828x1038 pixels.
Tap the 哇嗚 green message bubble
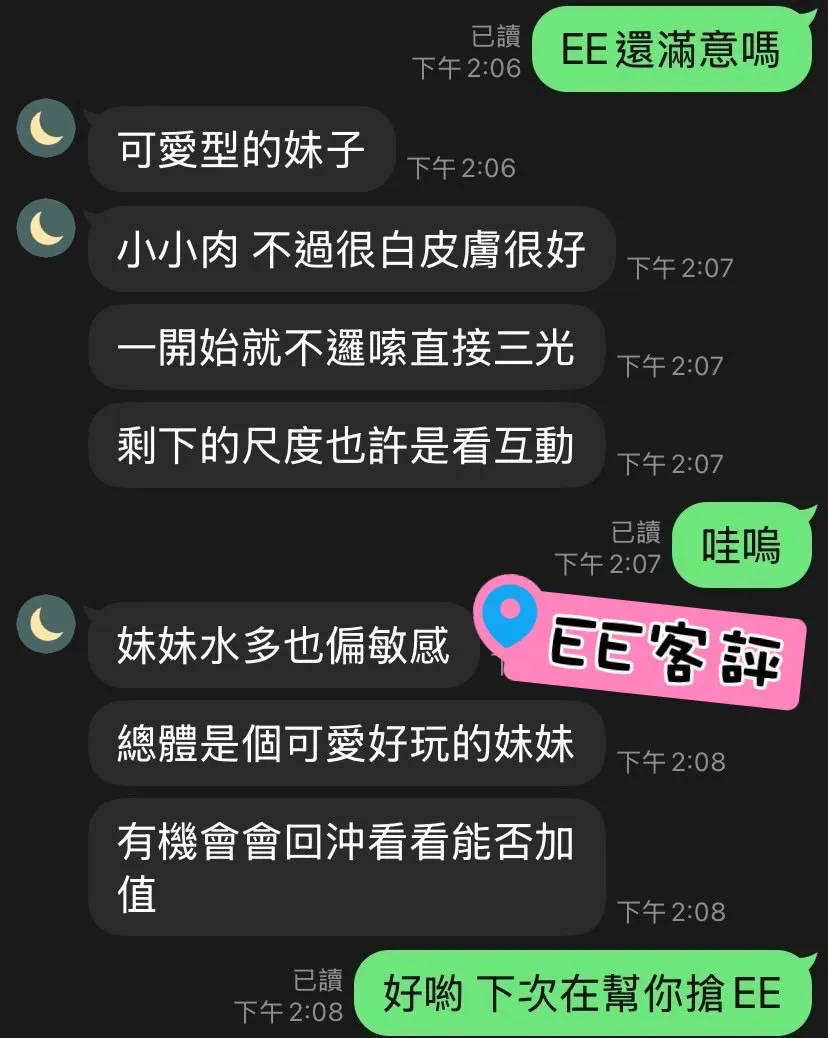[x=742, y=546]
